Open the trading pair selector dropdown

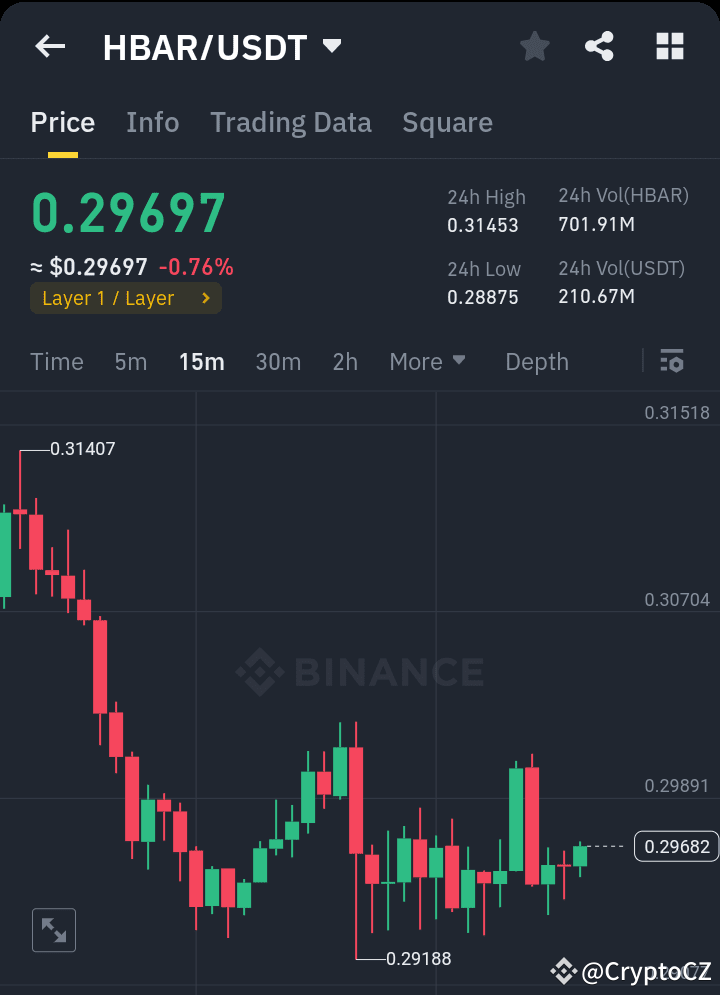pos(330,45)
